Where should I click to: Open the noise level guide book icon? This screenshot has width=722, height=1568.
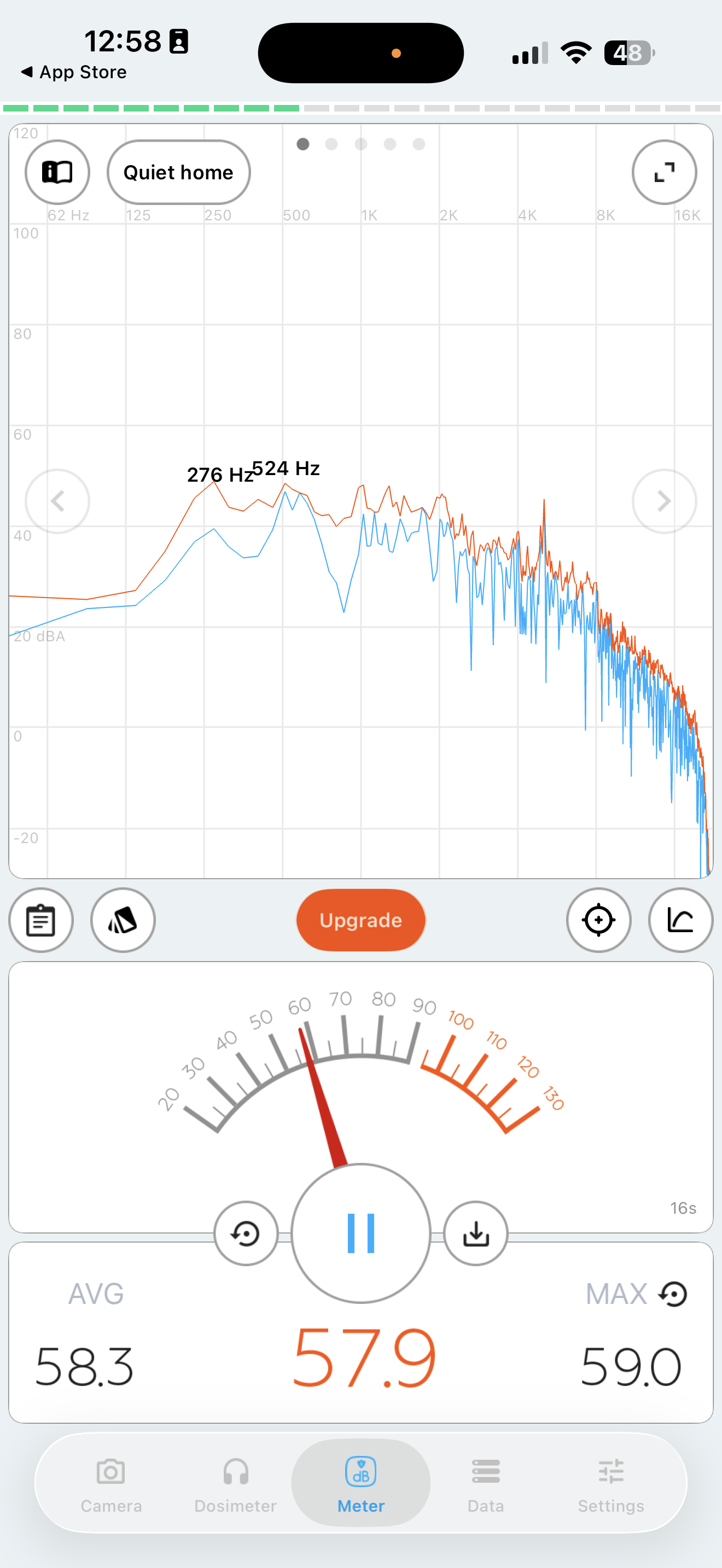(x=57, y=172)
